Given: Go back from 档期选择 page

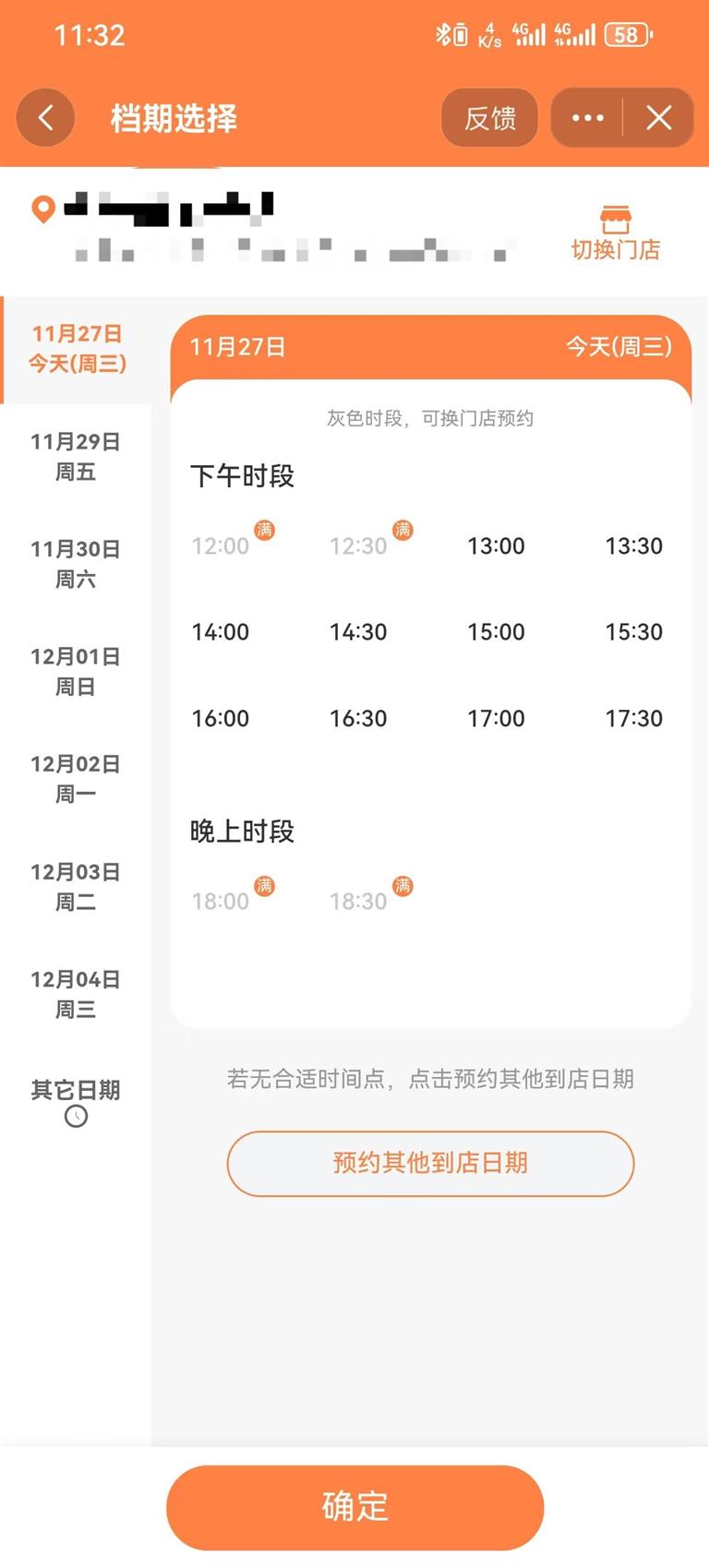Looking at the screenshot, I should click(45, 118).
